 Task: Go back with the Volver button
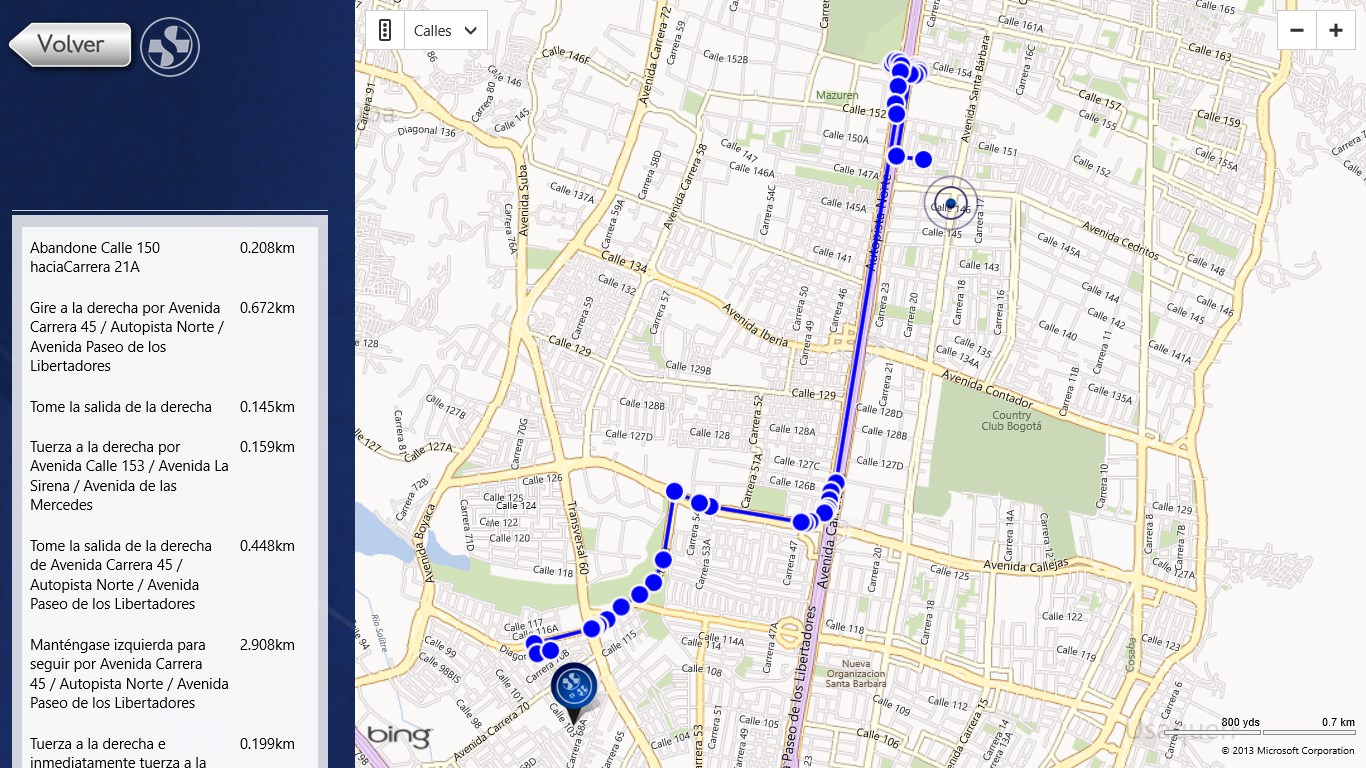pos(71,45)
